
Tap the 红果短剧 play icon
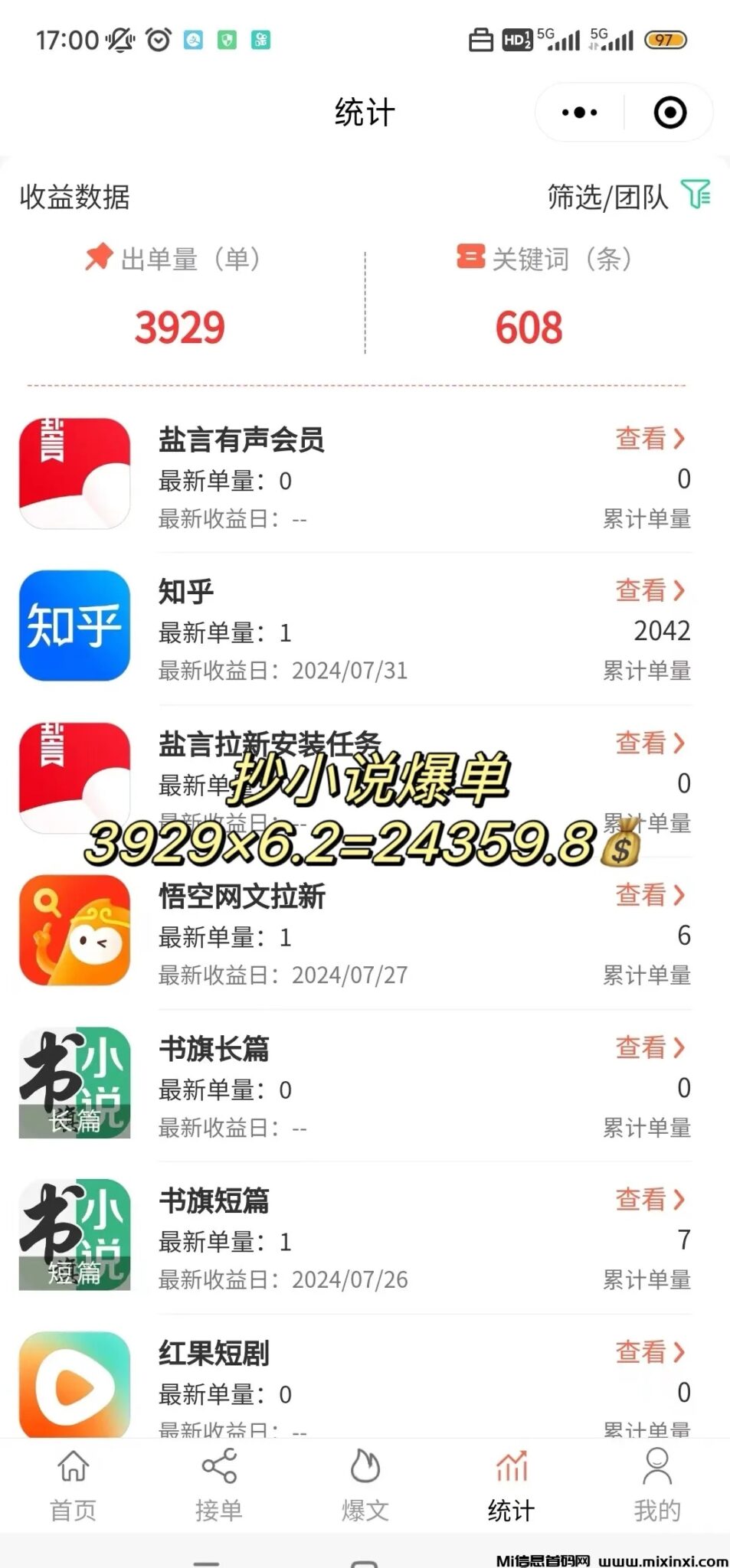[x=74, y=1386]
